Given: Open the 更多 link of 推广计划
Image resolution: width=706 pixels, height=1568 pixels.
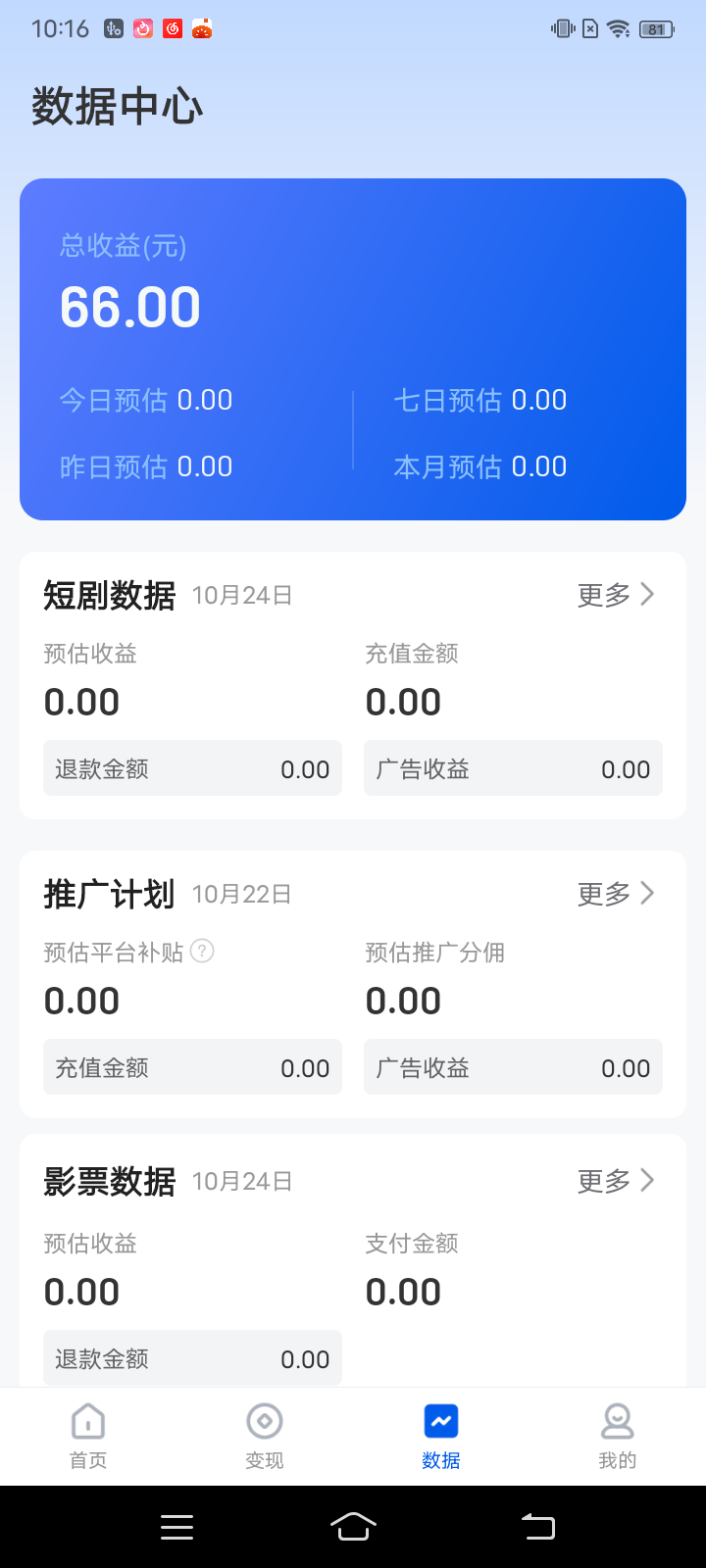Looking at the screenshot, I should 602,893.
